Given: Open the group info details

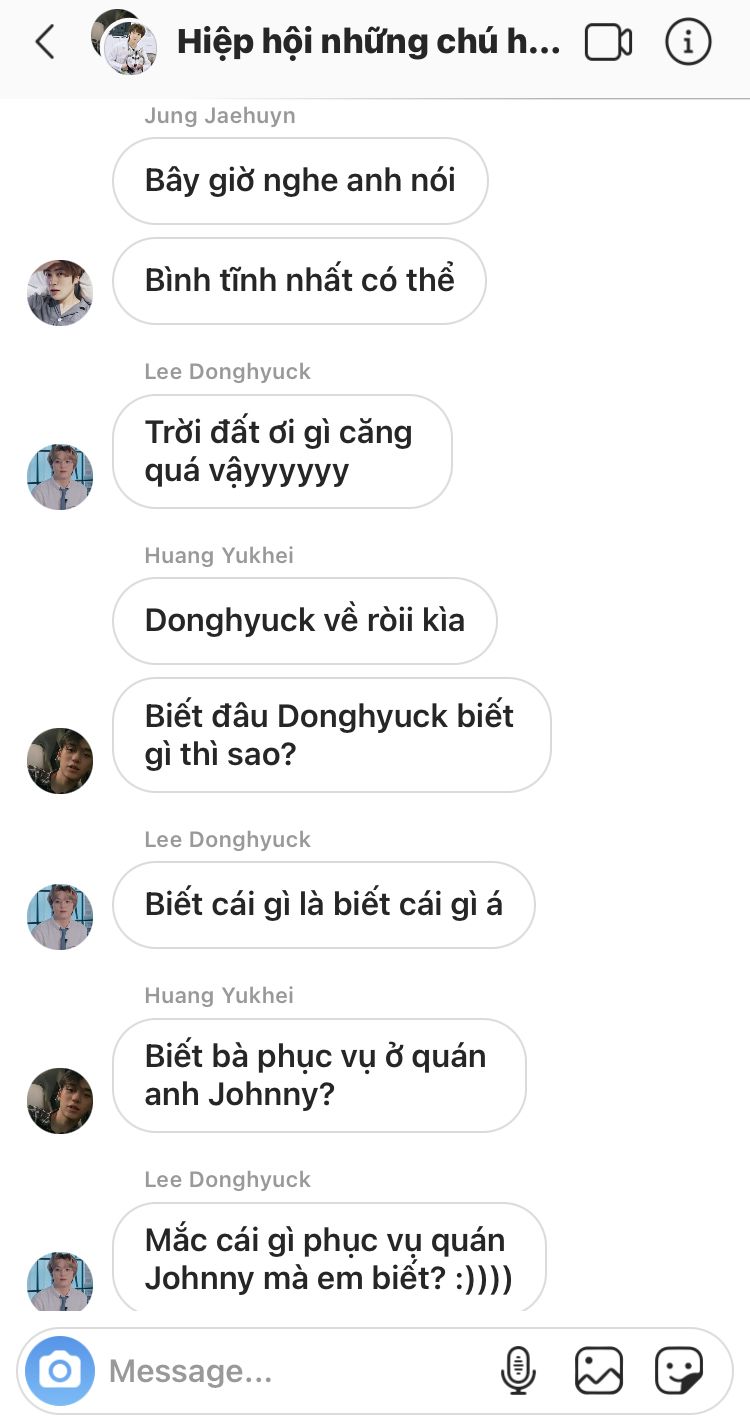Looking at the screenshot, I should point(688,42).
